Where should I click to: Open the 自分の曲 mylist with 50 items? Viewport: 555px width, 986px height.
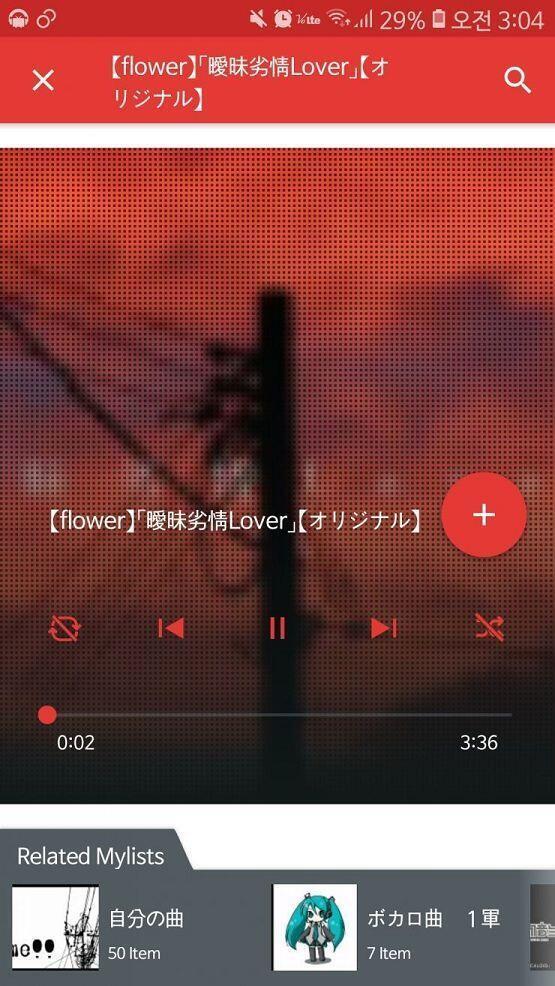pyautogui.click(x=132, y=928)
